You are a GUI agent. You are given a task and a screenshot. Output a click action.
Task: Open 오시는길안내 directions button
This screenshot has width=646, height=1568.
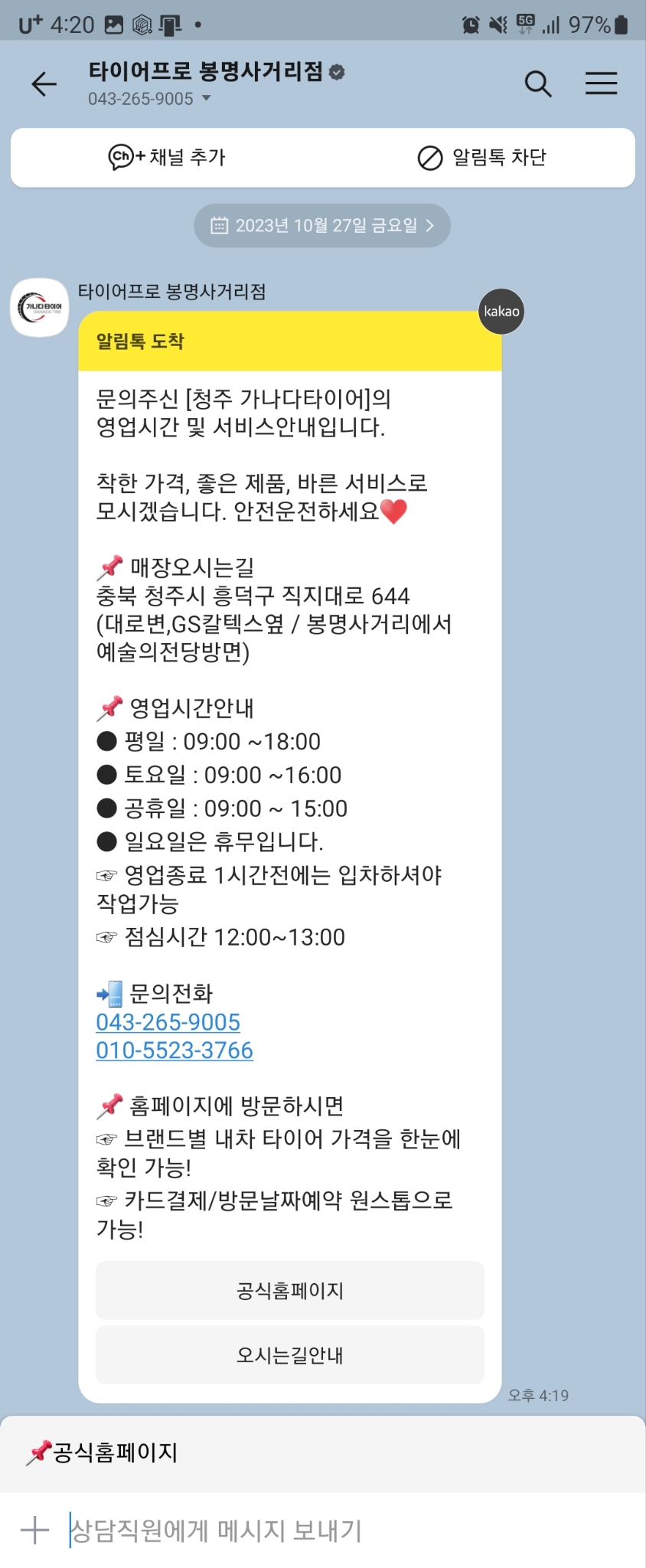(x=290, y=1355)
